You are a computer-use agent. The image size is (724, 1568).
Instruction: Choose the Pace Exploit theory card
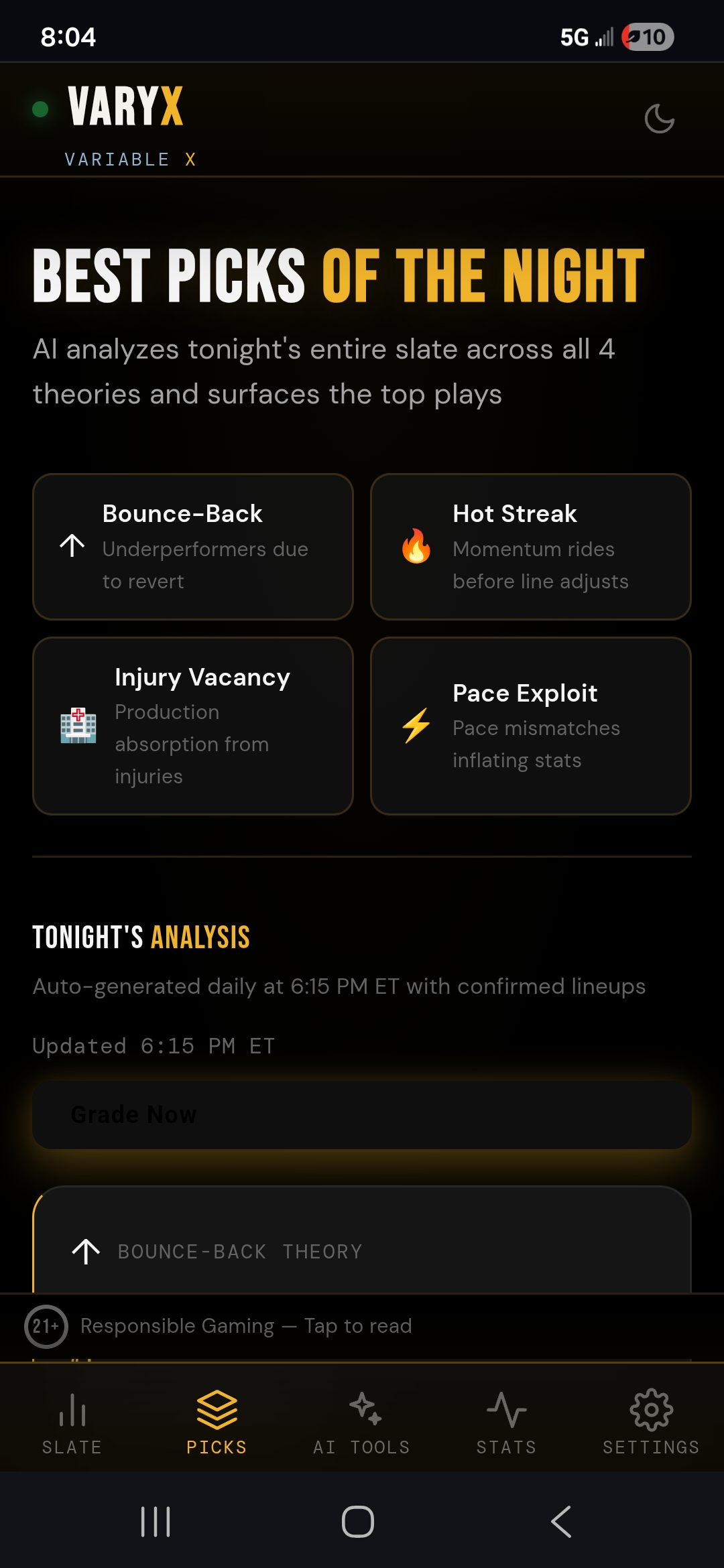click(530, 726)
